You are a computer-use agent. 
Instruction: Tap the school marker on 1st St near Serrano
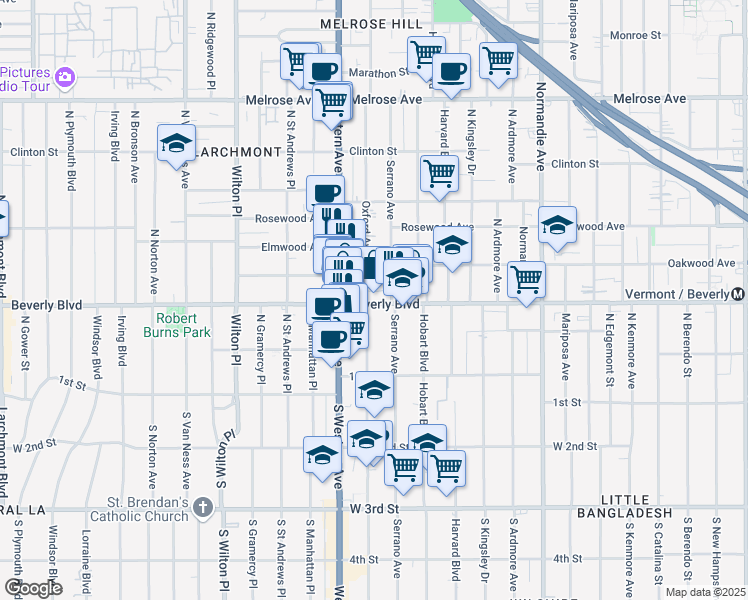click(374, 390)
